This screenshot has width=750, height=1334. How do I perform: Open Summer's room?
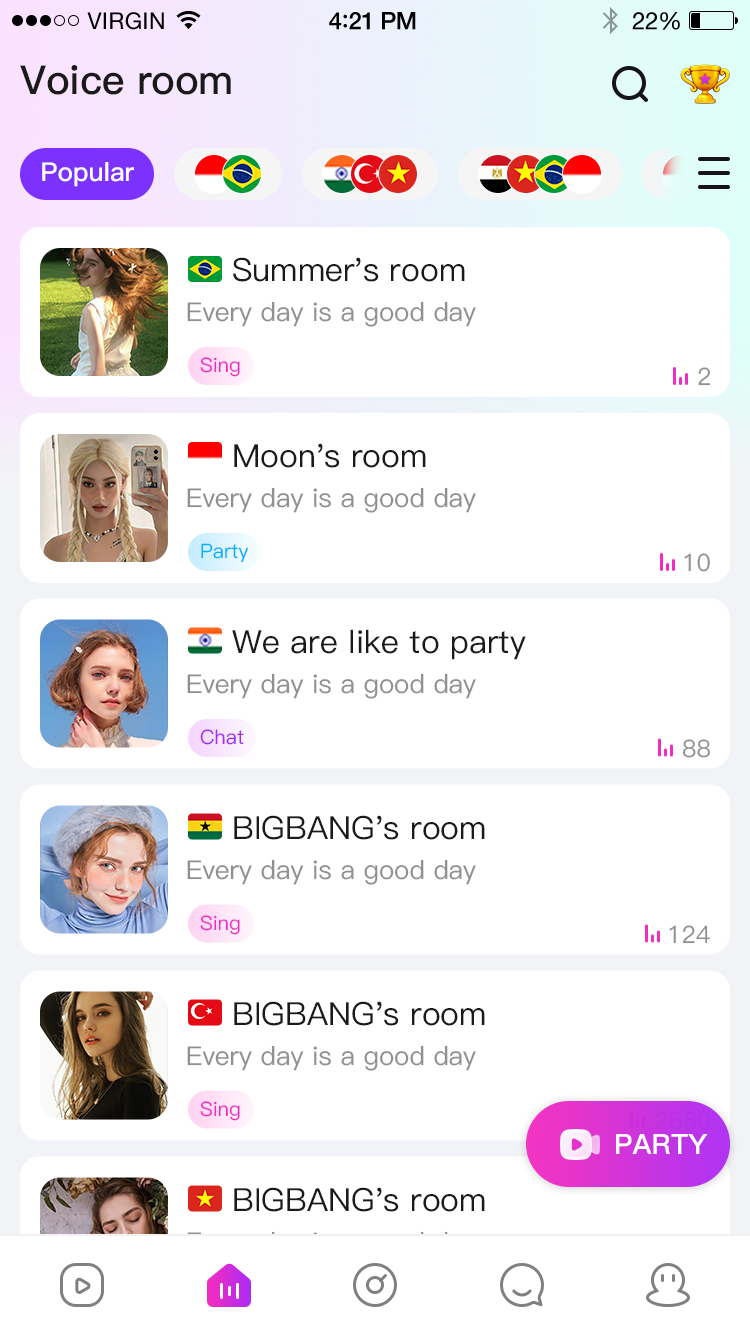coord(375,311)
